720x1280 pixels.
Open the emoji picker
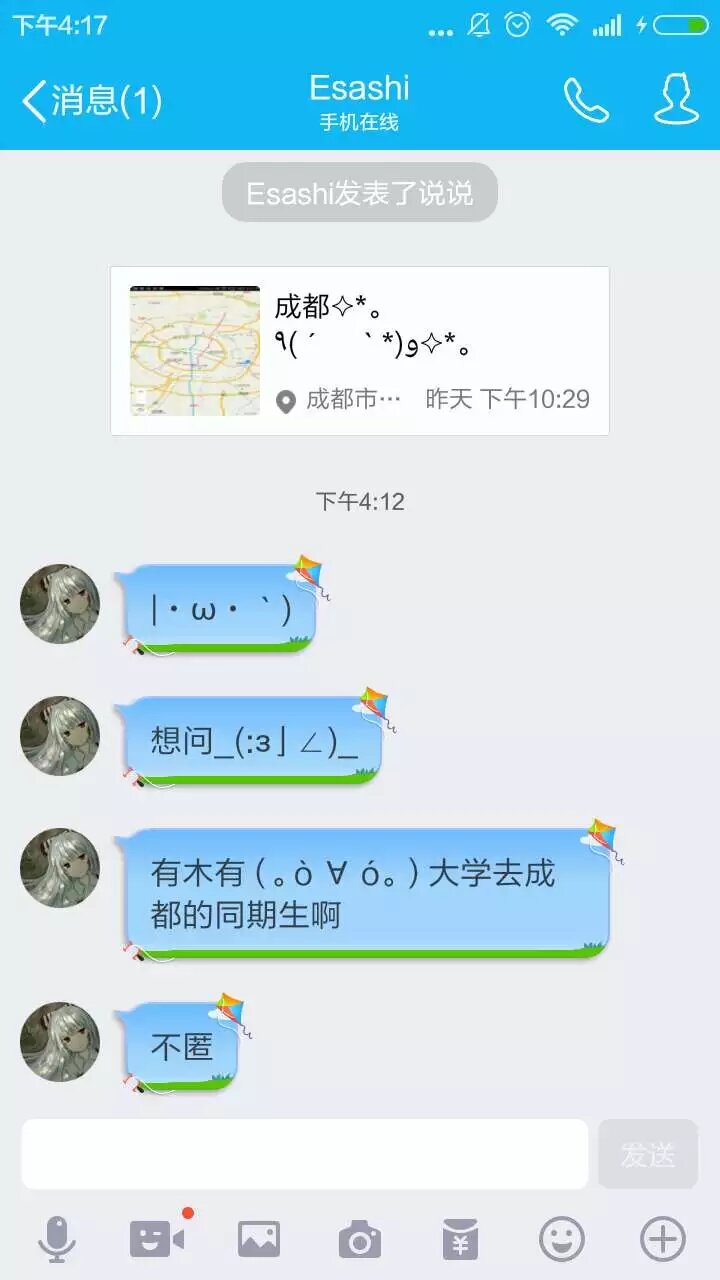click(x=562, y=1240)
